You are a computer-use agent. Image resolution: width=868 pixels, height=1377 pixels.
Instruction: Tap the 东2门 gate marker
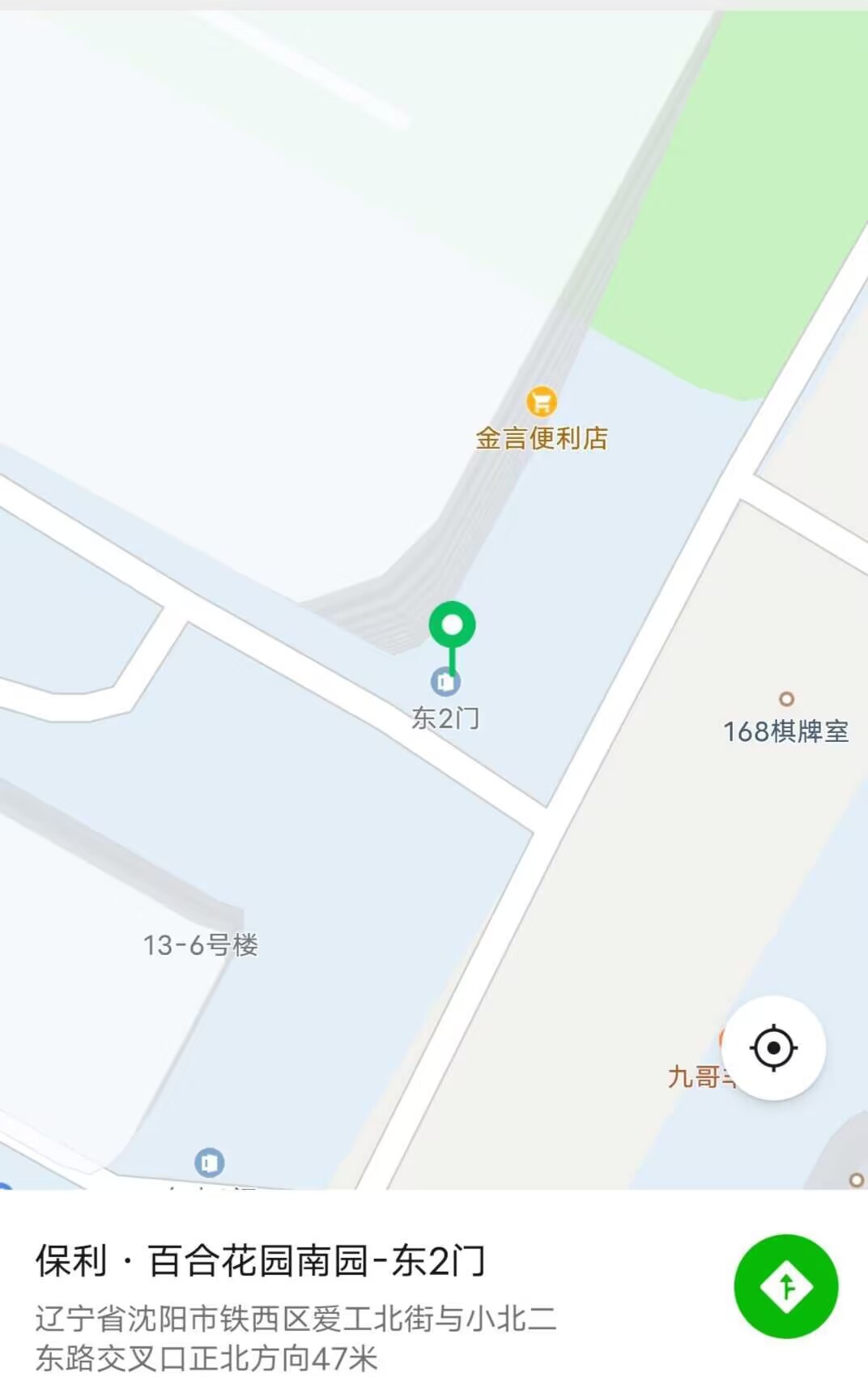click(445, 682)
